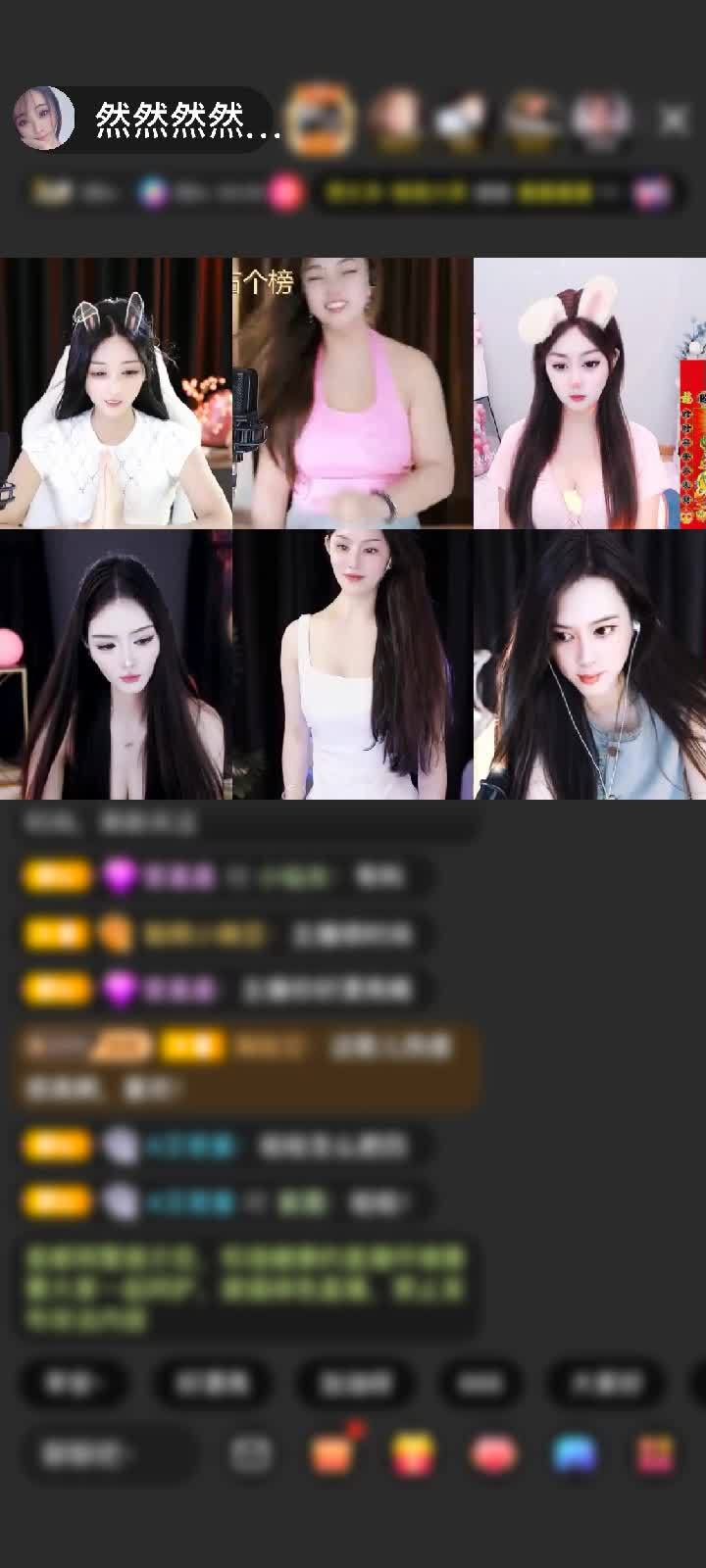Open streamer in white tank dress
The height and width of the screenshot is (1568, 706).
tap(353, 664)
